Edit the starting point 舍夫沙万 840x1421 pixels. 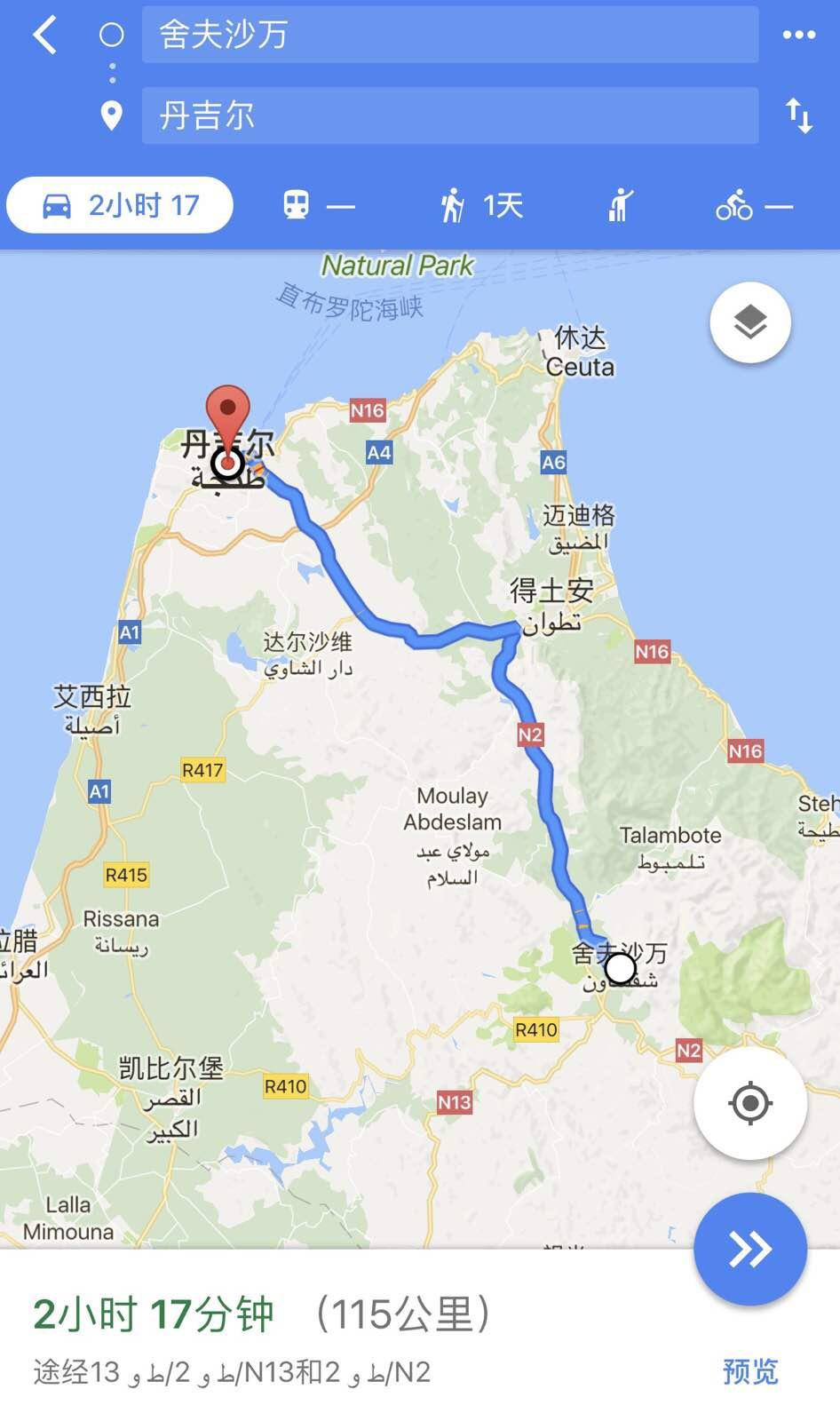point(449,36)
